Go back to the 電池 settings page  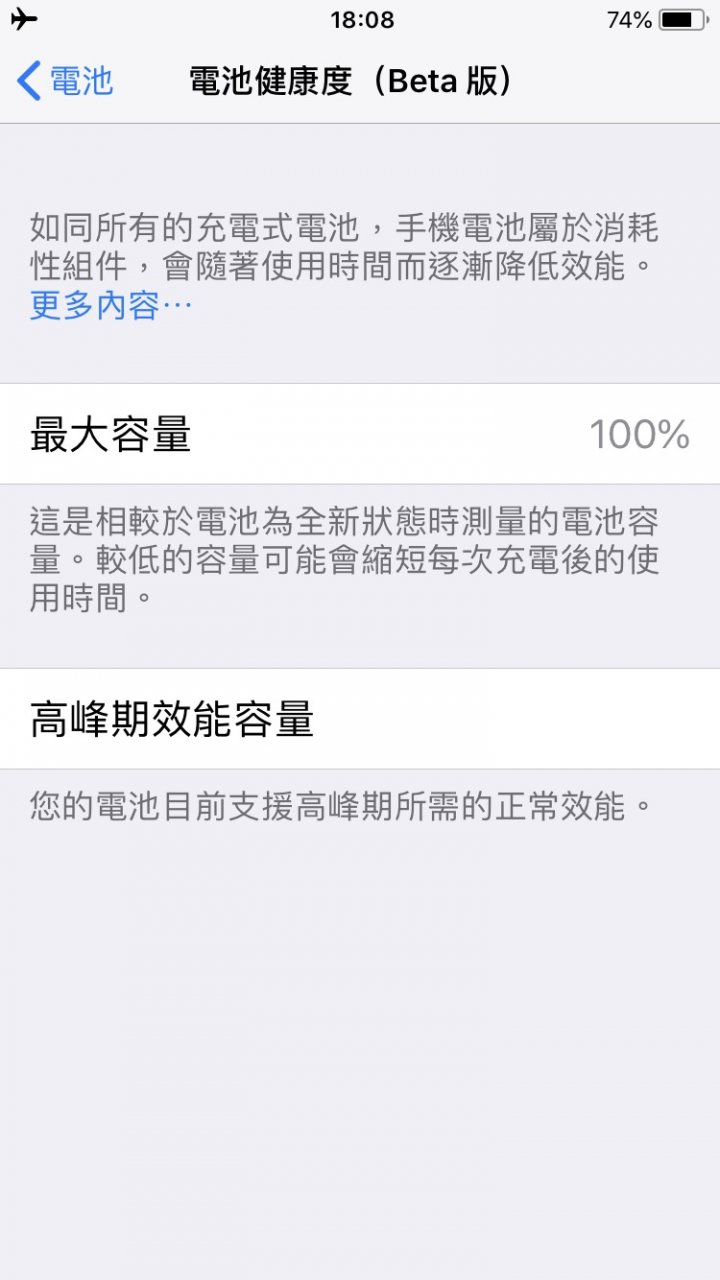[x=65, y=81]
